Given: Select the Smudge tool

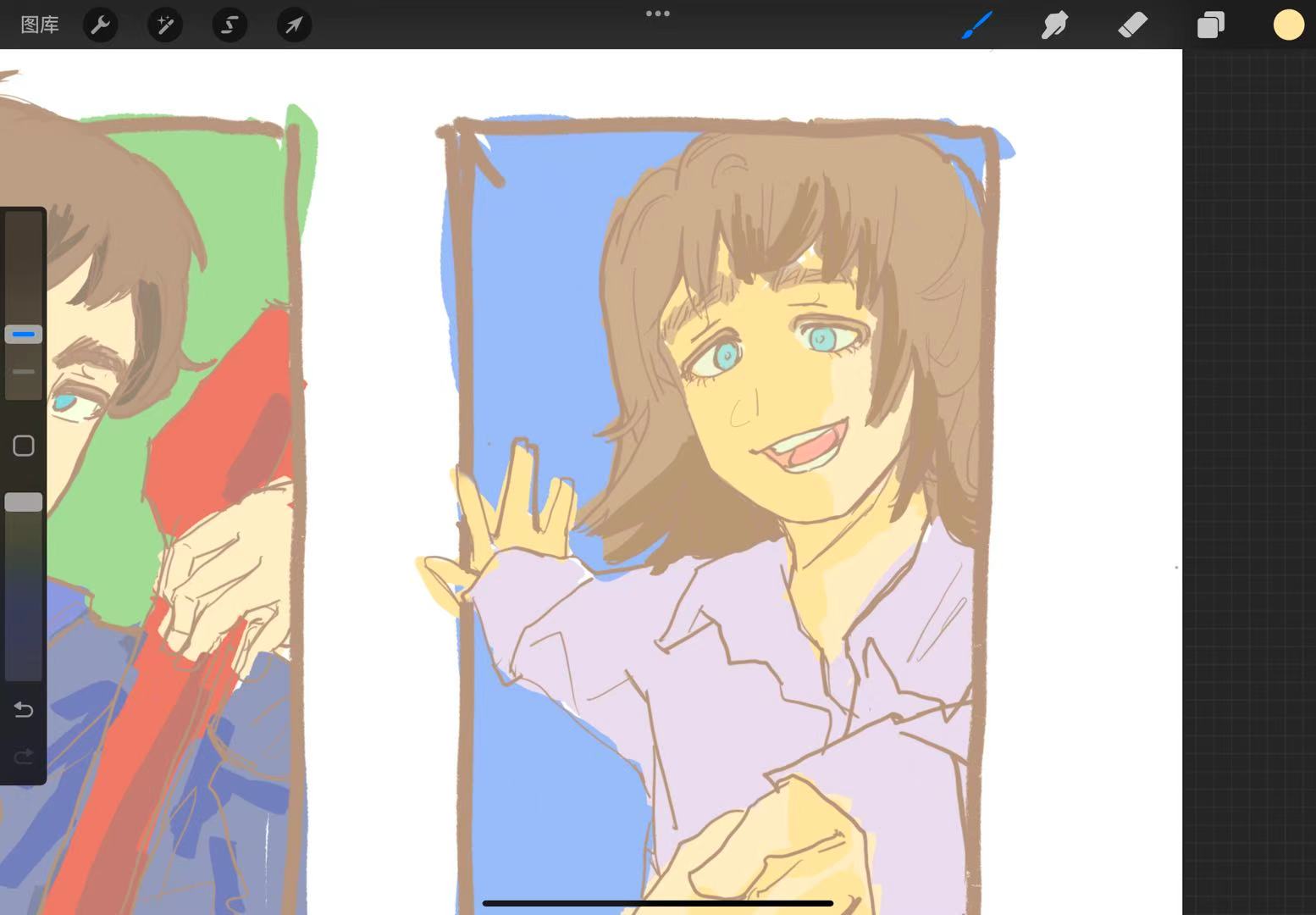Looking at the screenshot, I should [1054, 25].
